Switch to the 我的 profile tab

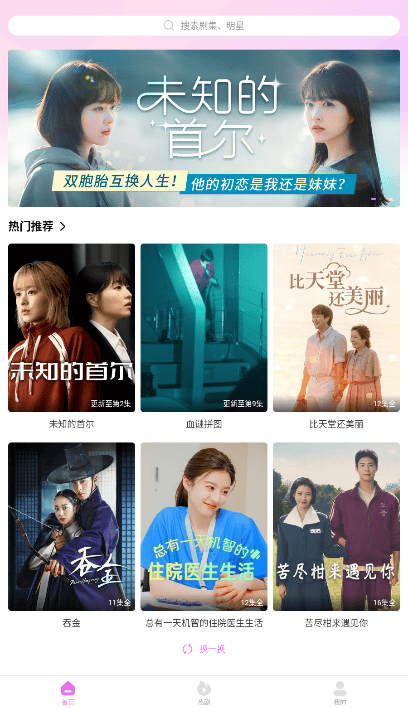pos(340,693)
